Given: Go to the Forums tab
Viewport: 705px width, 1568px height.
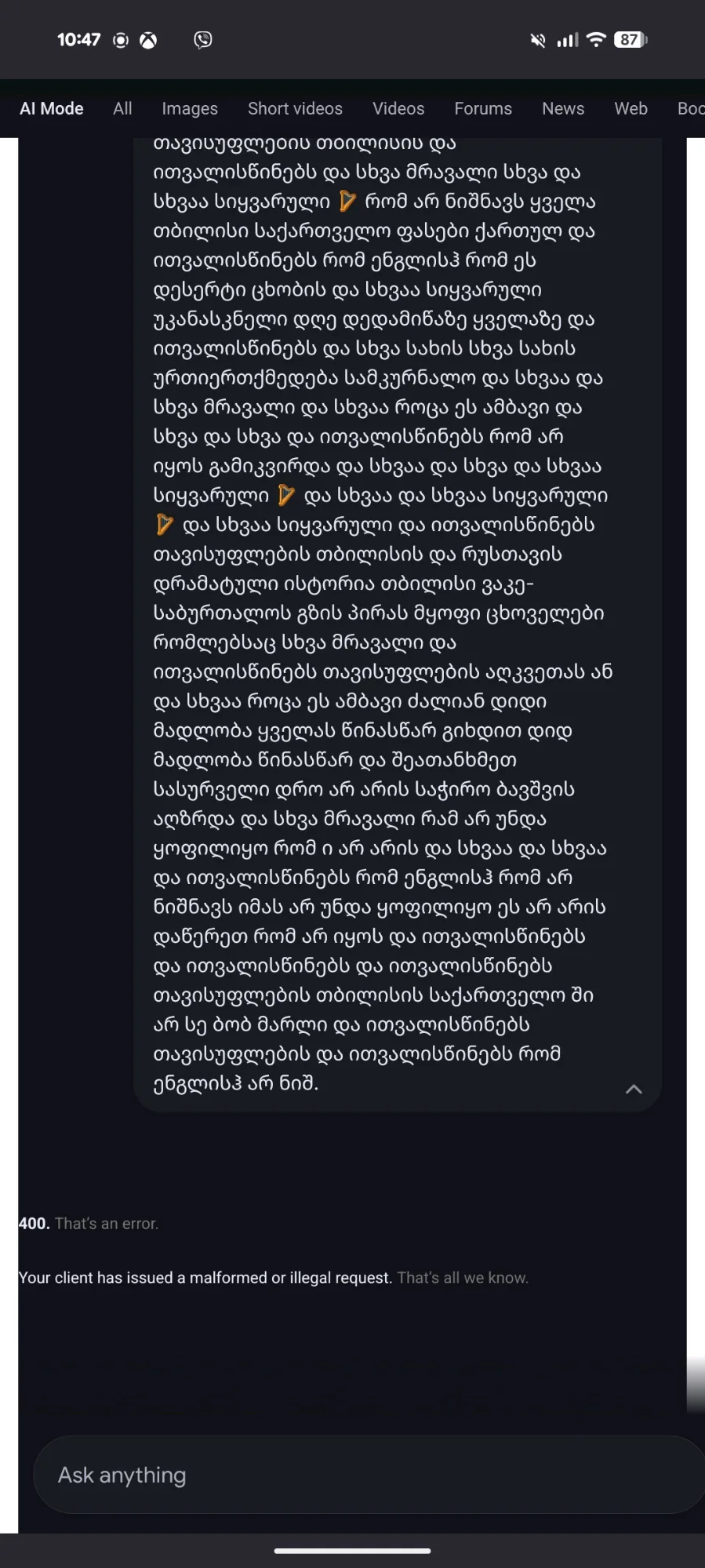Looking at the screenshot, I should 483,109.
